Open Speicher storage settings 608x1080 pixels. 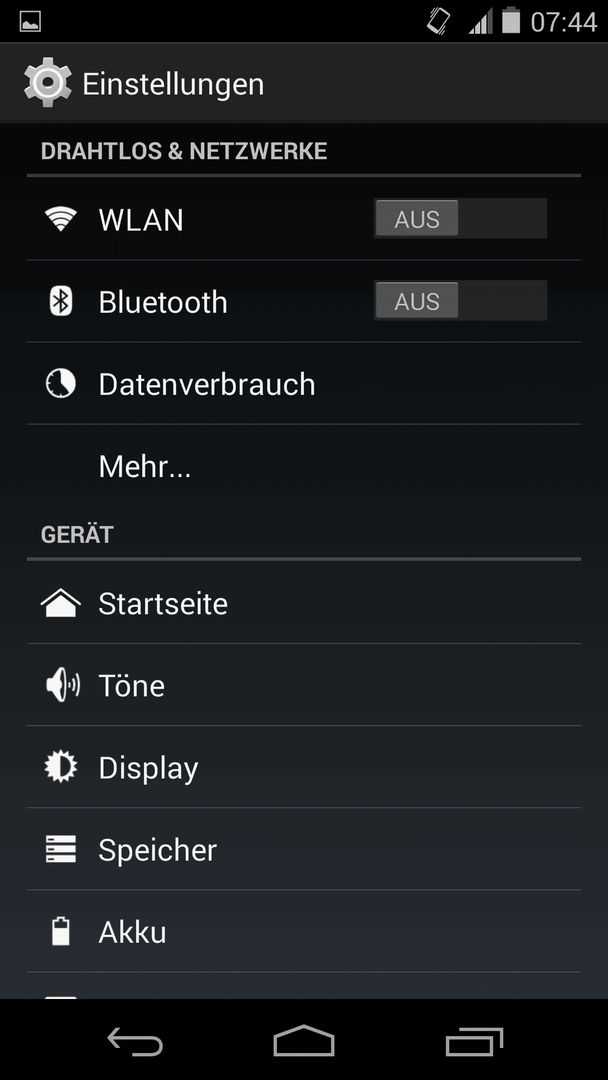304,849
